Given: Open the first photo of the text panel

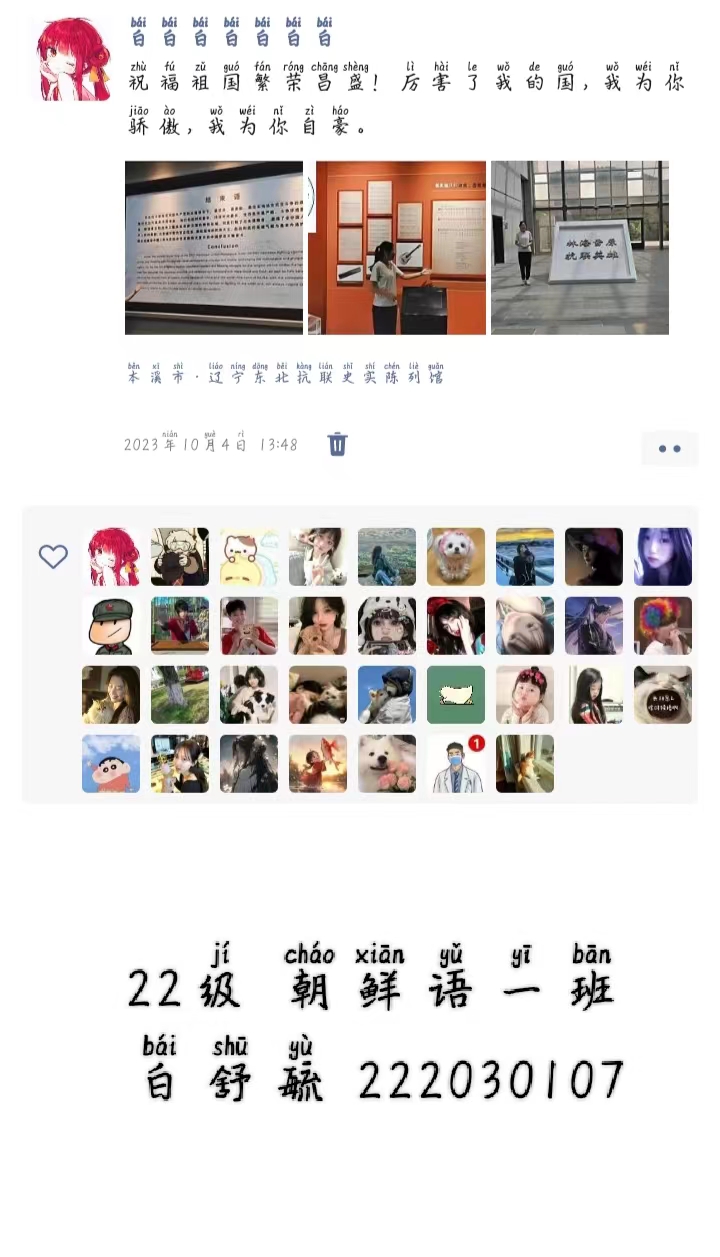Looking at the screenshot, I should coord(214,247).
